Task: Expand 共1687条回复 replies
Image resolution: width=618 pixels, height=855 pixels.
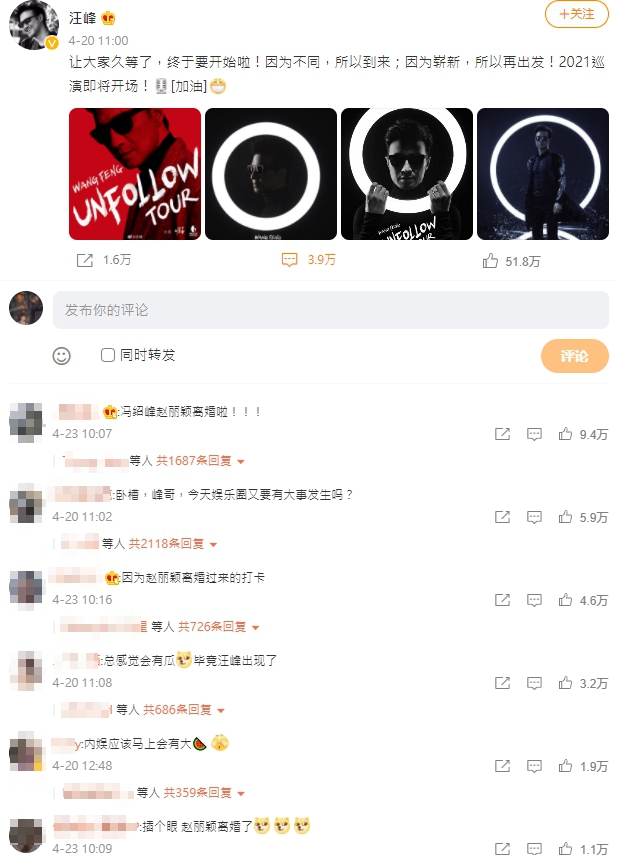Action: point(200,461)
